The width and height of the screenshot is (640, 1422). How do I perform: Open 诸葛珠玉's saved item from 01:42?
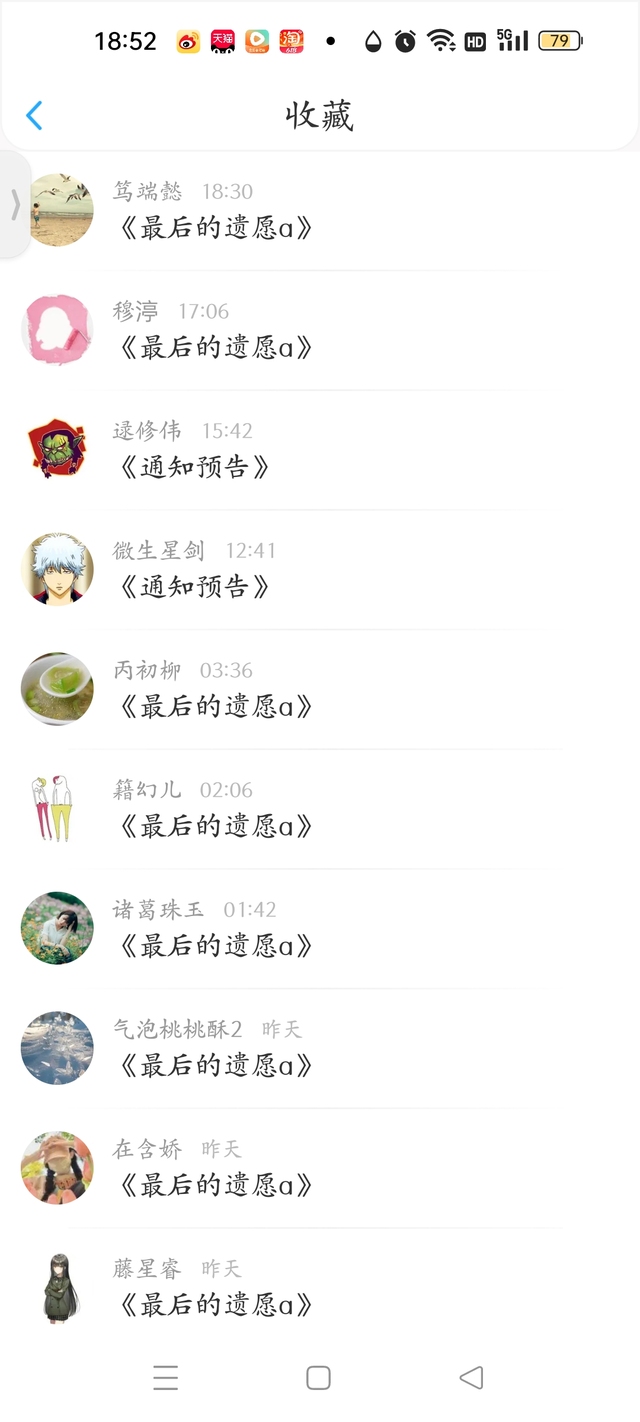point(216,946)
